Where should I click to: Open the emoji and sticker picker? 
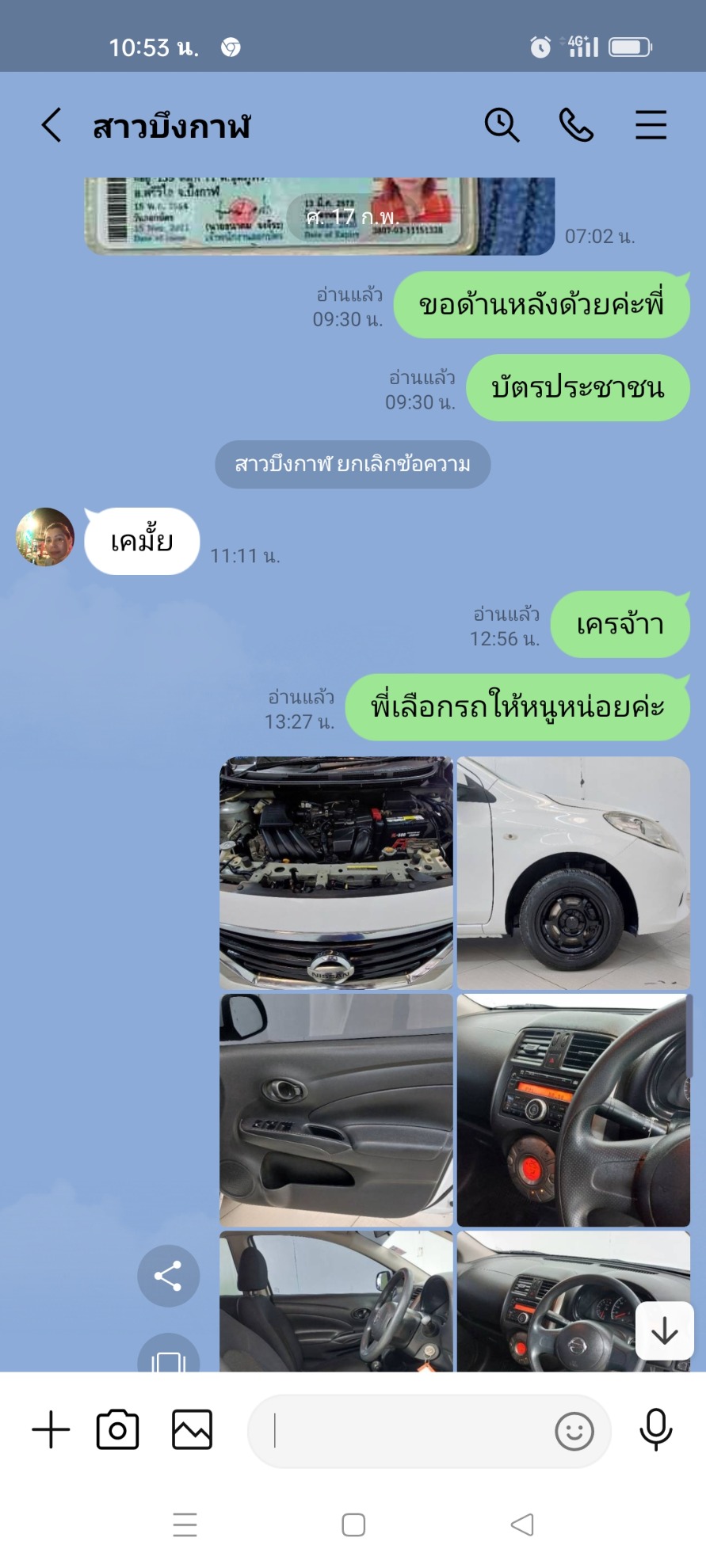point(574,1432)
